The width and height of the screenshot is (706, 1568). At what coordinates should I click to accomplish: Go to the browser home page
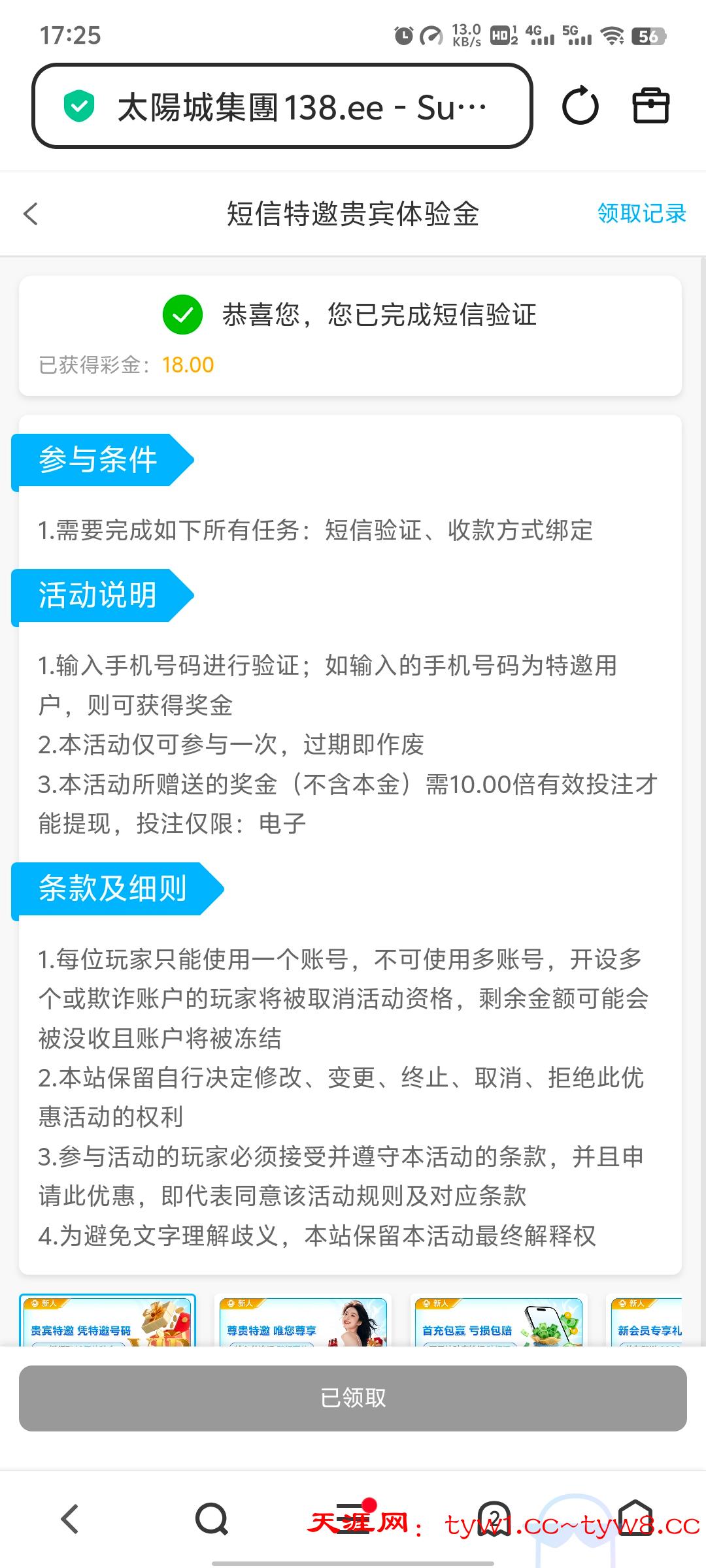click(x=635, y=1519)
